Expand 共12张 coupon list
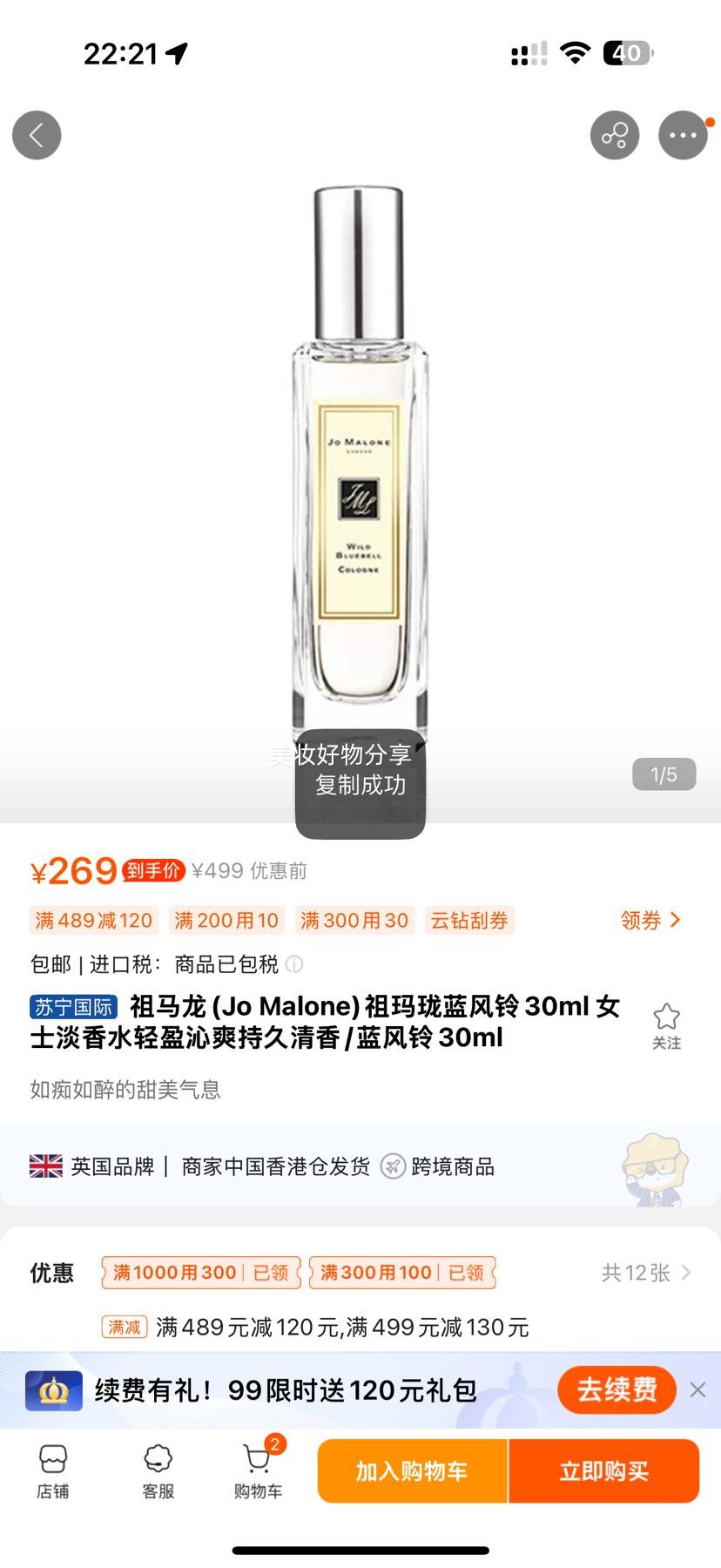The width and height of the screenshot is (721, 1568). (x=643, y=1273)
